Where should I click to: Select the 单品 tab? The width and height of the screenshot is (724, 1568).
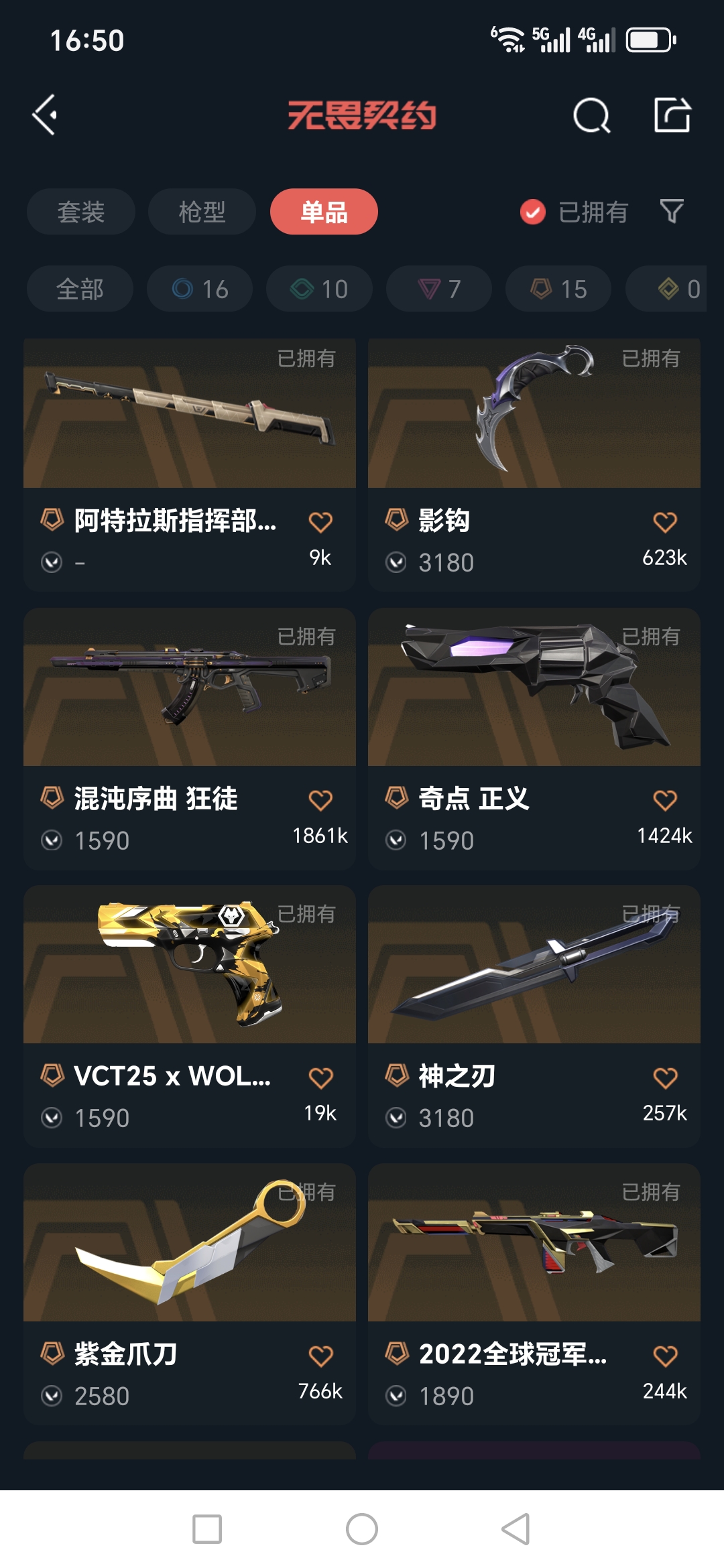point(324,212)
